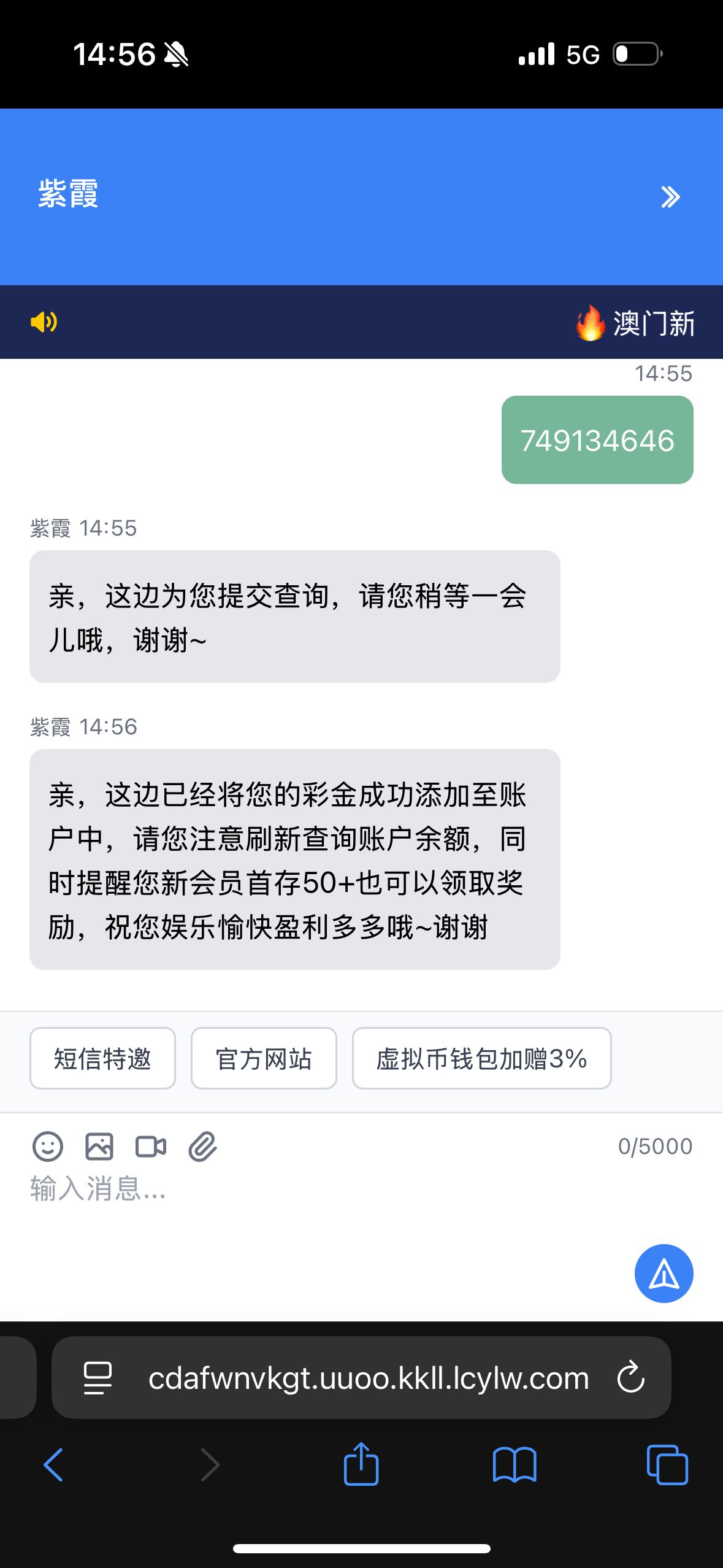
Task: Show all open Safari tabs
Action: click(667, 1465)
